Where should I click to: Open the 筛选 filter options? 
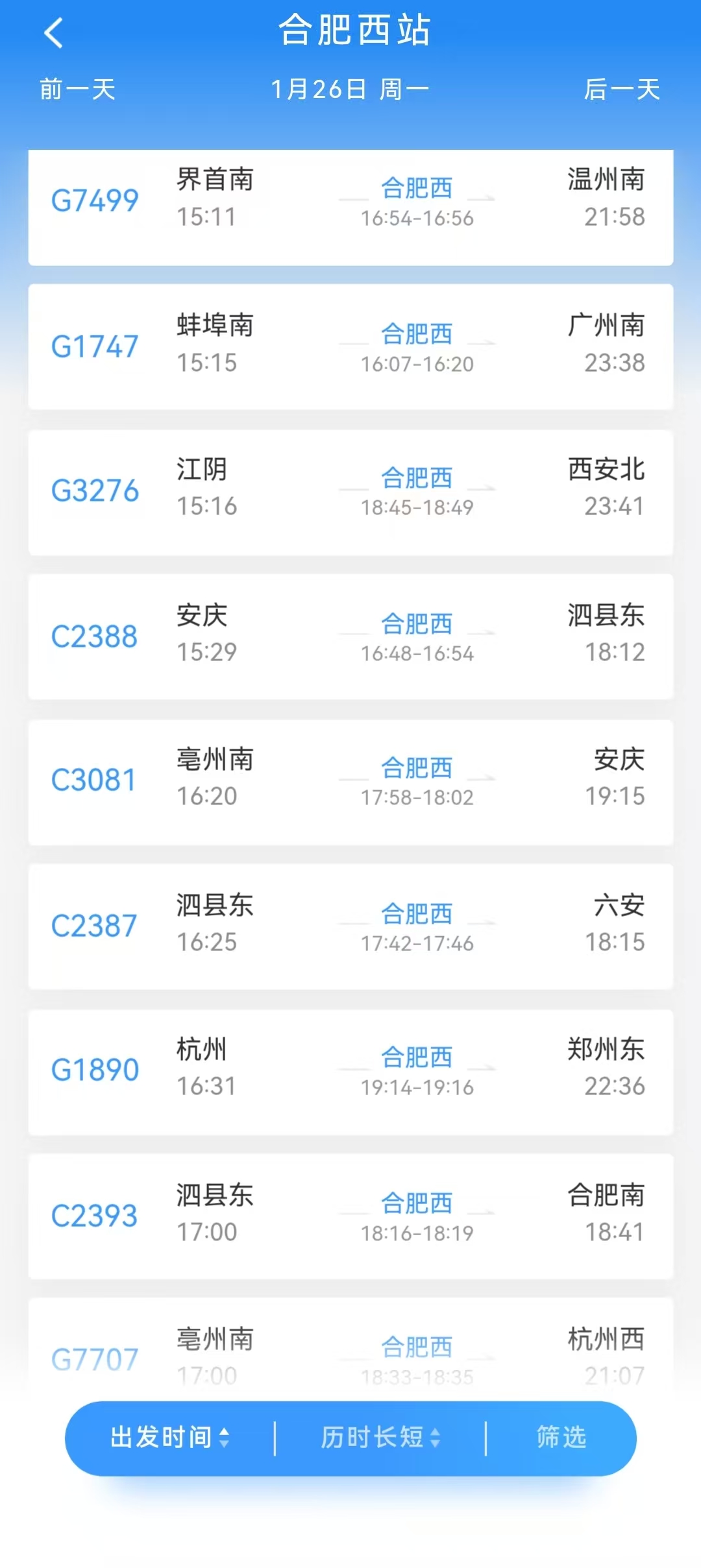tap(561, 1438)
